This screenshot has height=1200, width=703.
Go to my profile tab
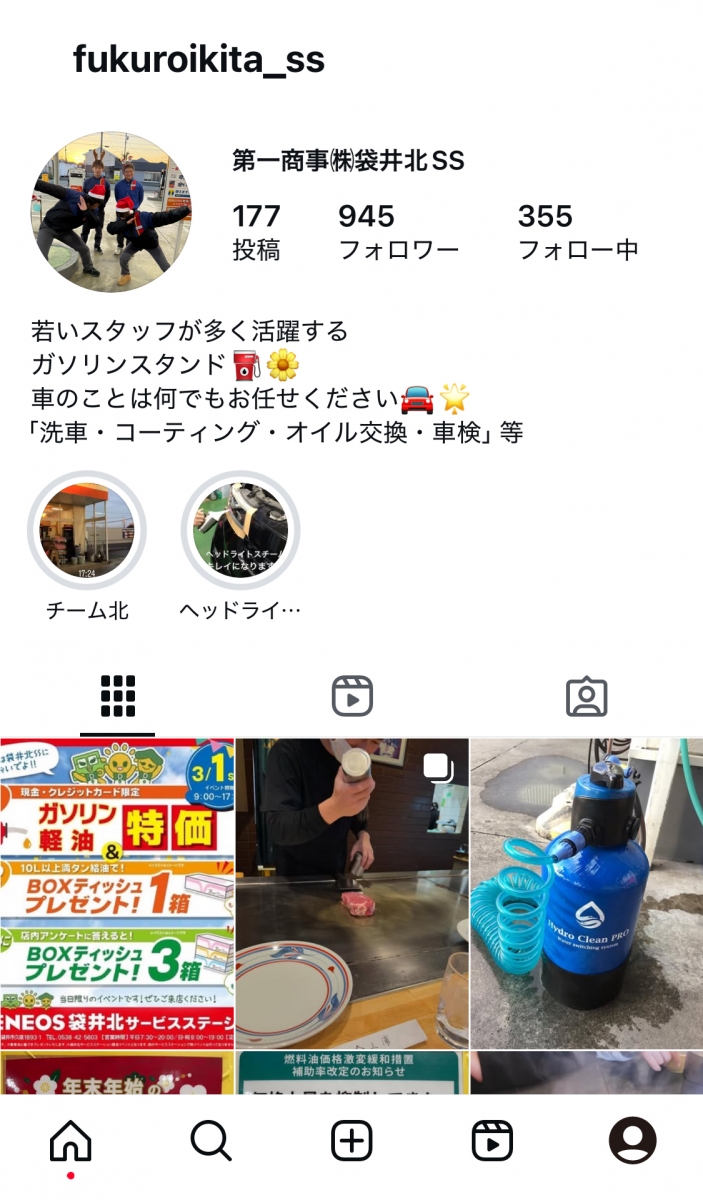tap(632, 1140)
